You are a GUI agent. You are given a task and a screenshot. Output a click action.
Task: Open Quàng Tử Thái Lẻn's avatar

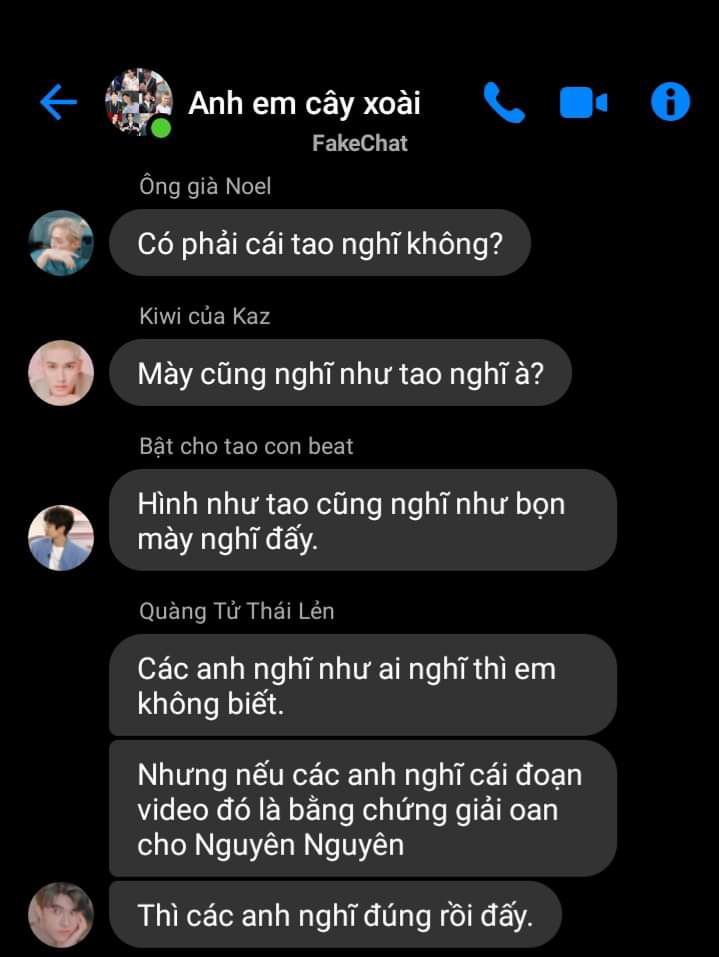pyautogui.click(x=61, y=913)
